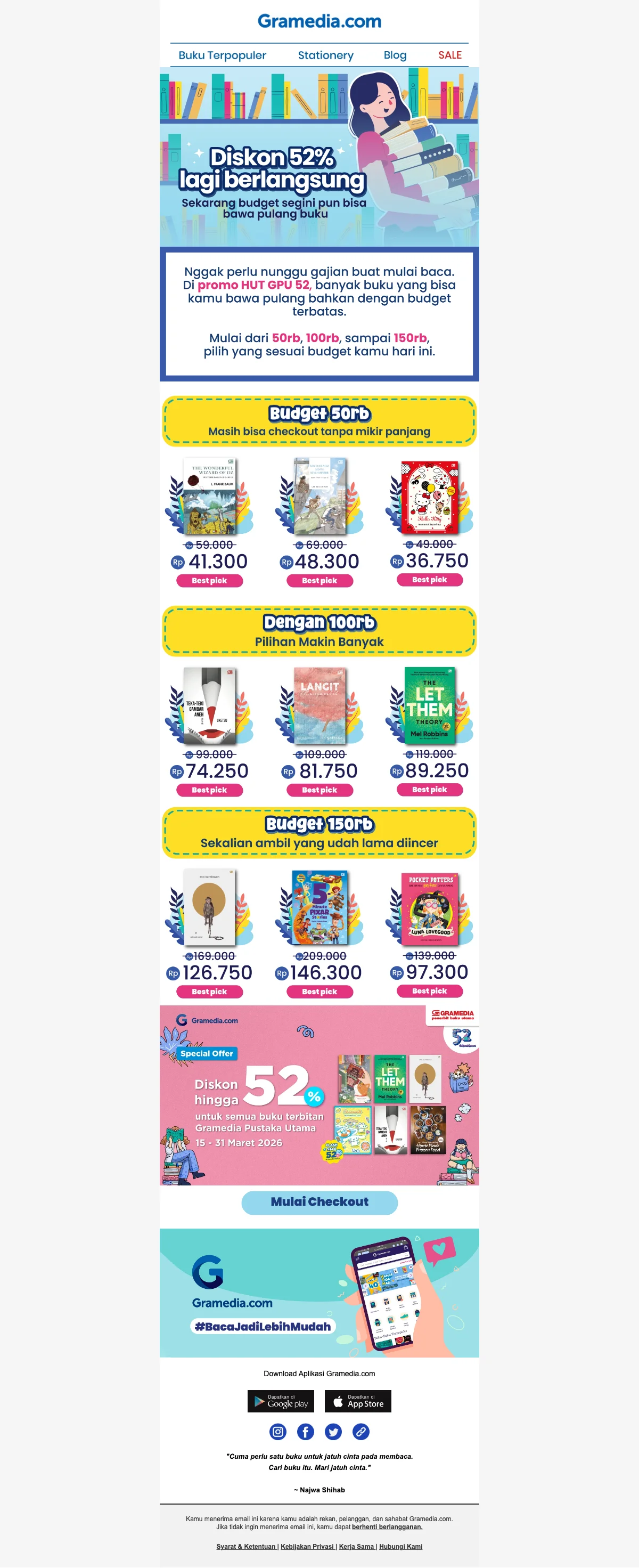
Task: Tap Best pick under the 126.750 book
Action: pyautogui.click(x=209, y=992)
